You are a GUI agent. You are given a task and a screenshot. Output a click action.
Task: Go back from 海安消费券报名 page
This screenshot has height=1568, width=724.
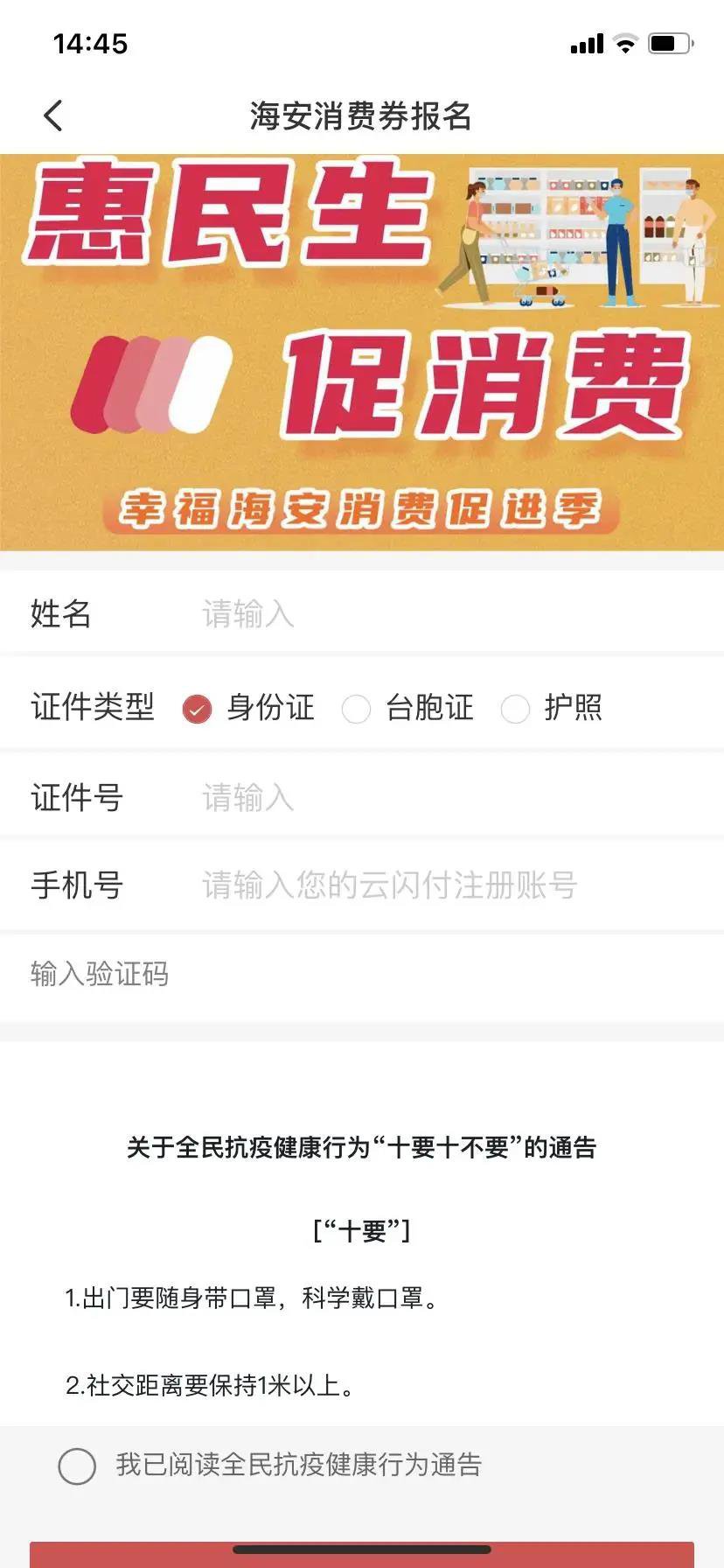point(53,115)
